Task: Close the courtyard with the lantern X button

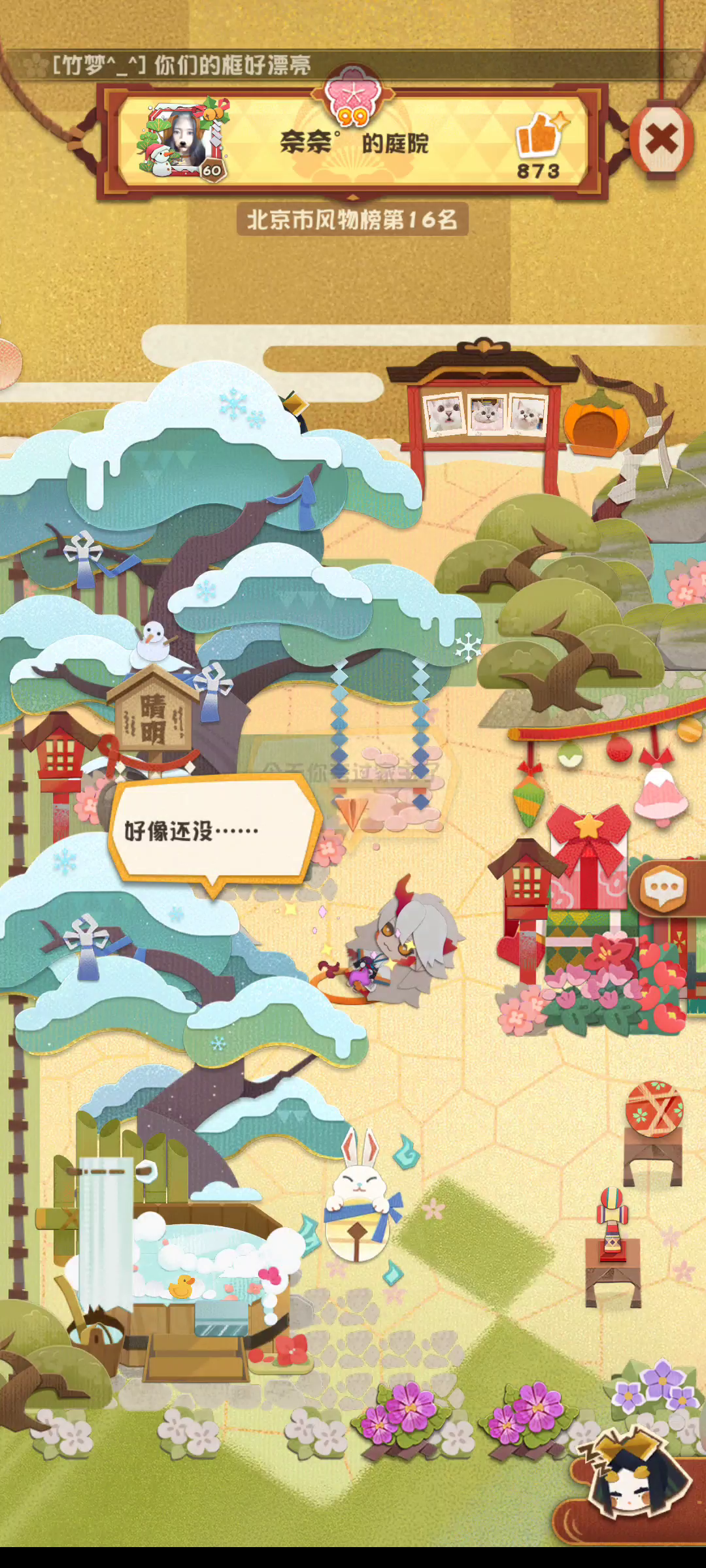Action: [x=662, y=140]
